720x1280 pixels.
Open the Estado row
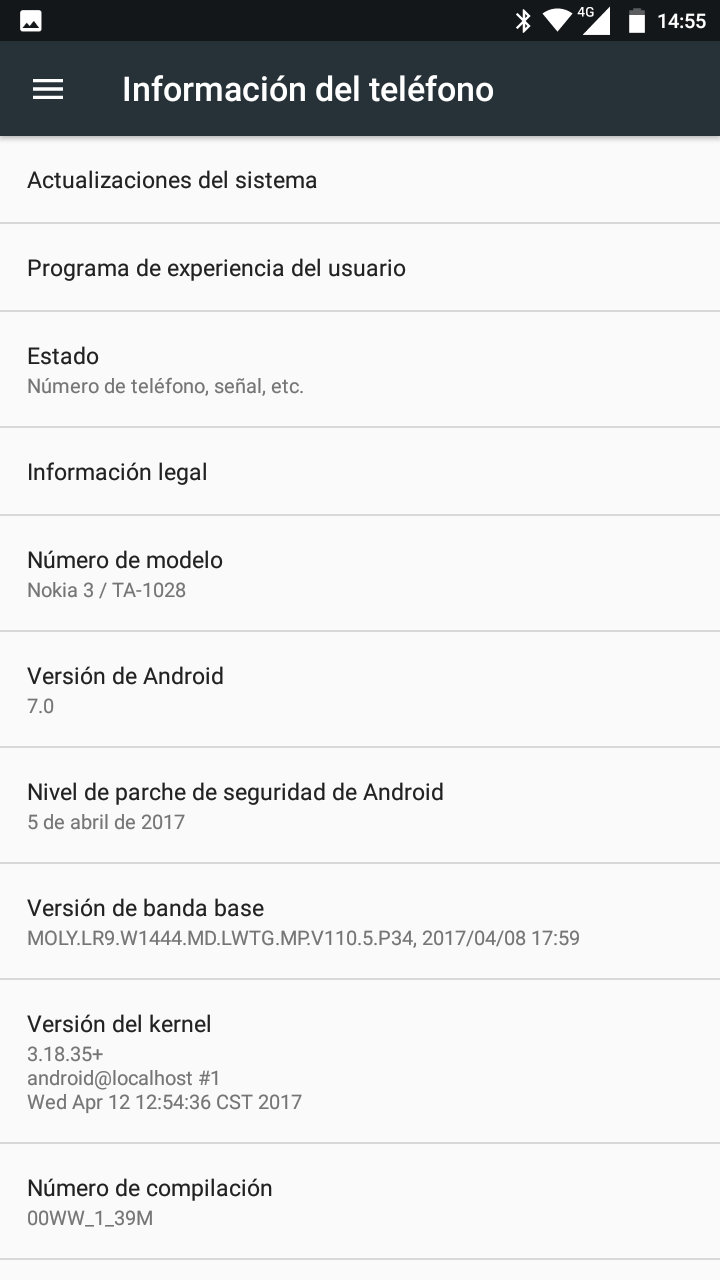coord(360,370)
